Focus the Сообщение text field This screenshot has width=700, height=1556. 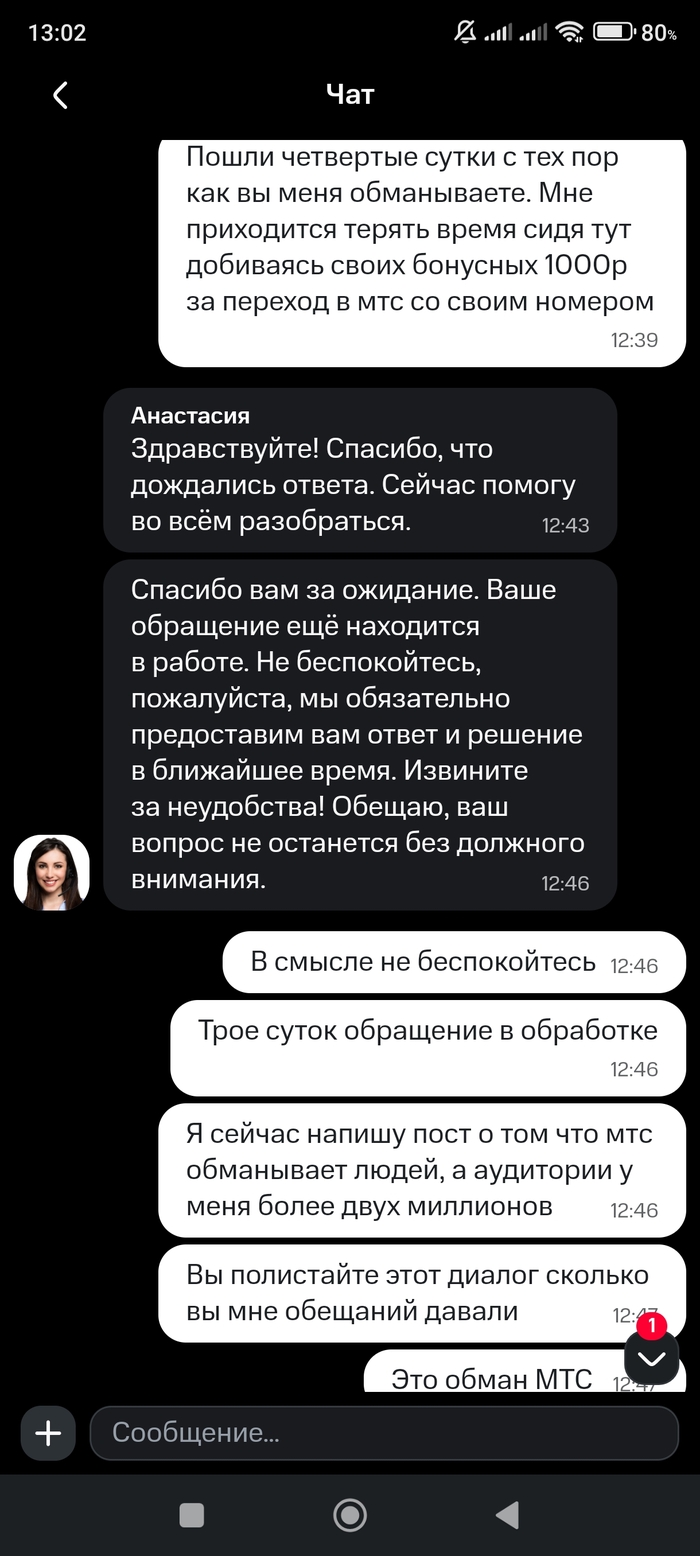click(384, 1433)
